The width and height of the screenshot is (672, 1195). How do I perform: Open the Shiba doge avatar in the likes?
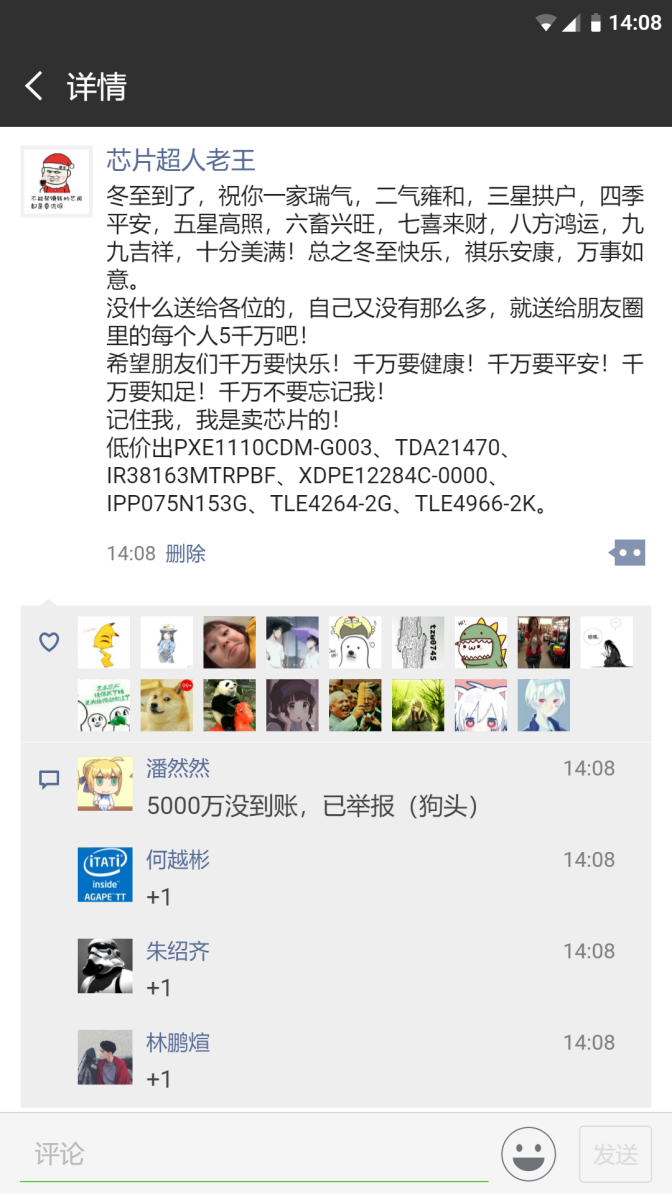(167, 705)
